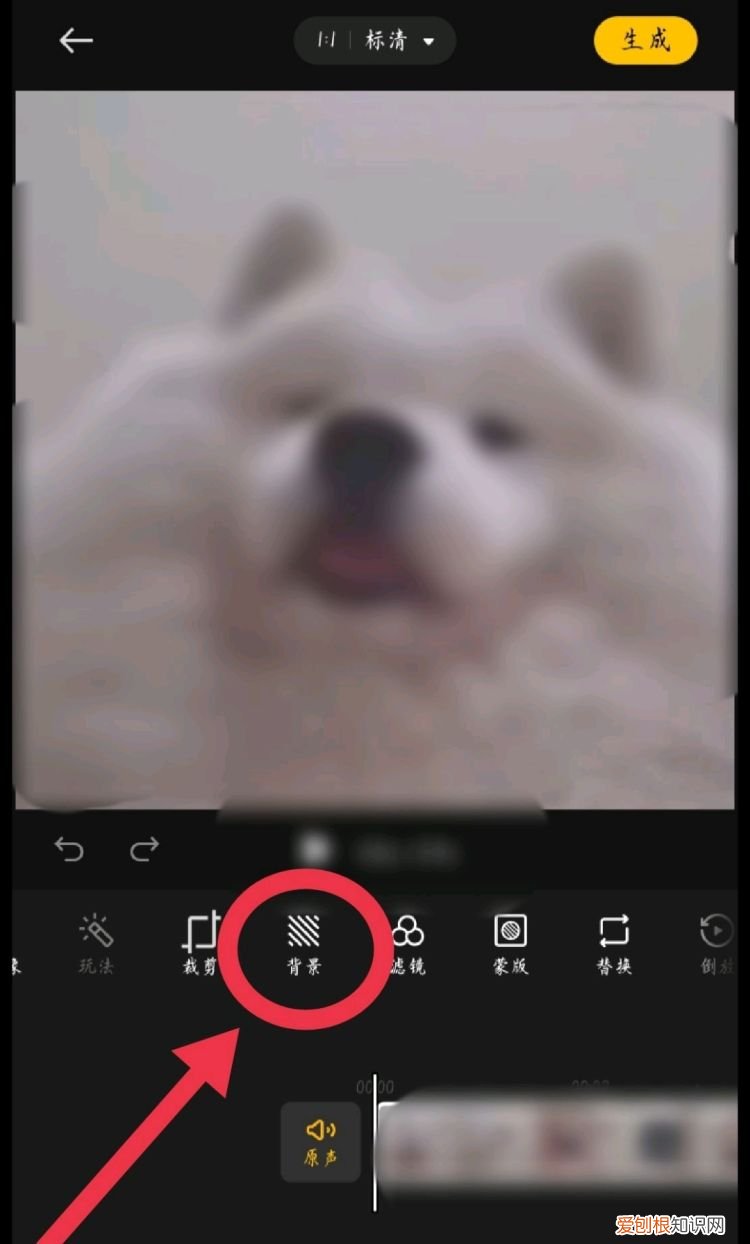Click the redo arrow icon
This screenshot has height=1244, width=750.
point(144,849)
